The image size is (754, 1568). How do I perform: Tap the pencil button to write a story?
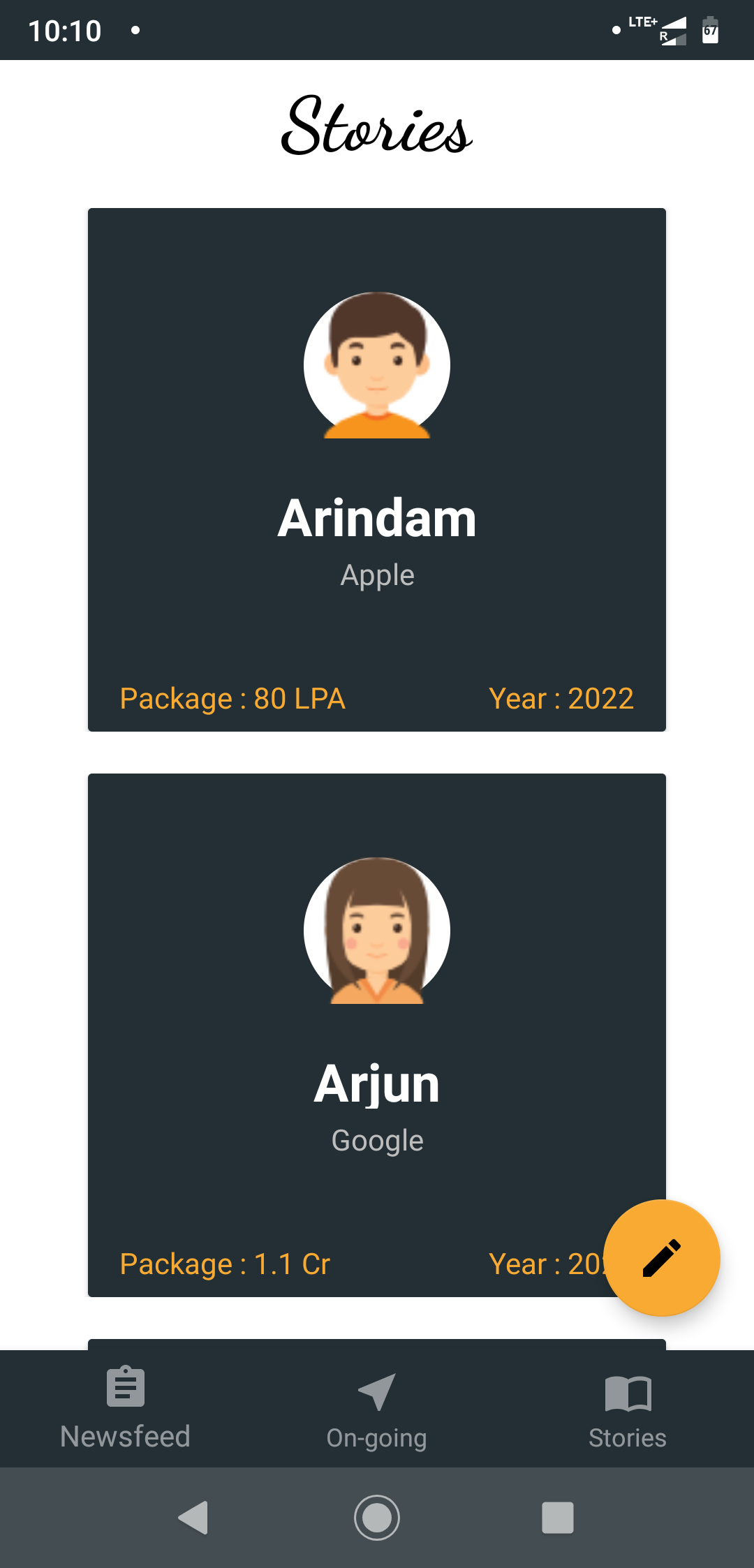(x=661, y=1258)
